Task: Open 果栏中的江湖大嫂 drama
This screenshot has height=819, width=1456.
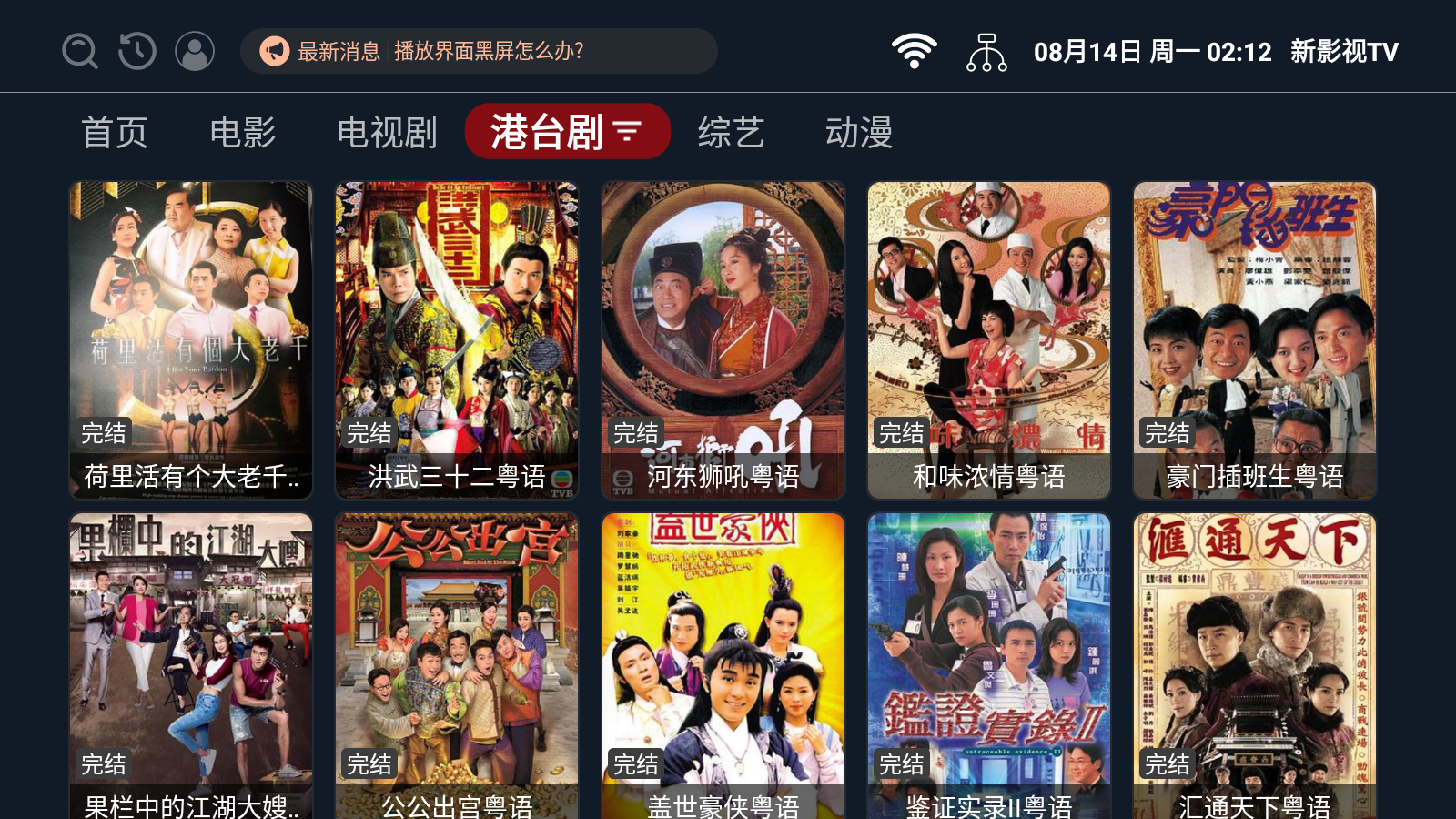Action: click(191, 665)
